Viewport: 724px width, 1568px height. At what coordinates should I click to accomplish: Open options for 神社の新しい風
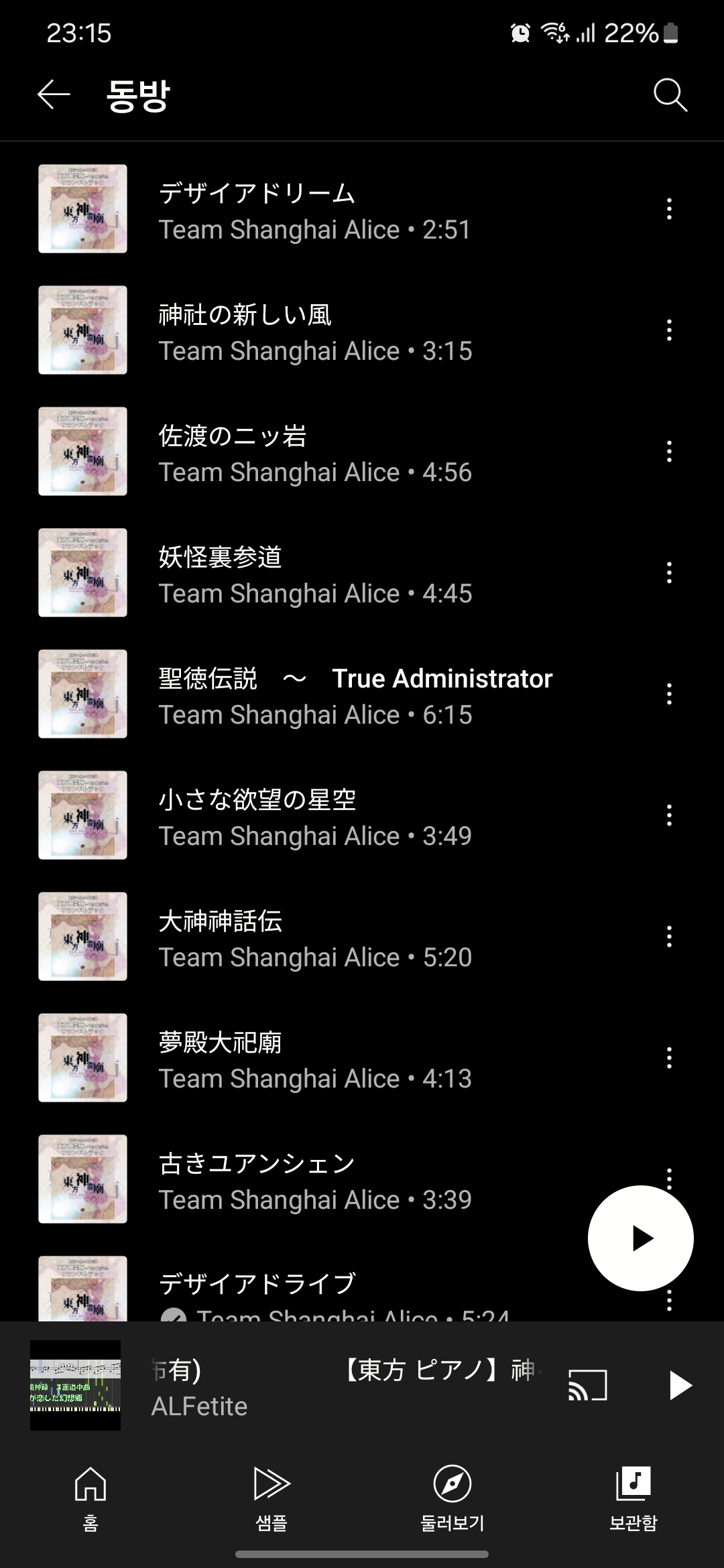[669, 330]
